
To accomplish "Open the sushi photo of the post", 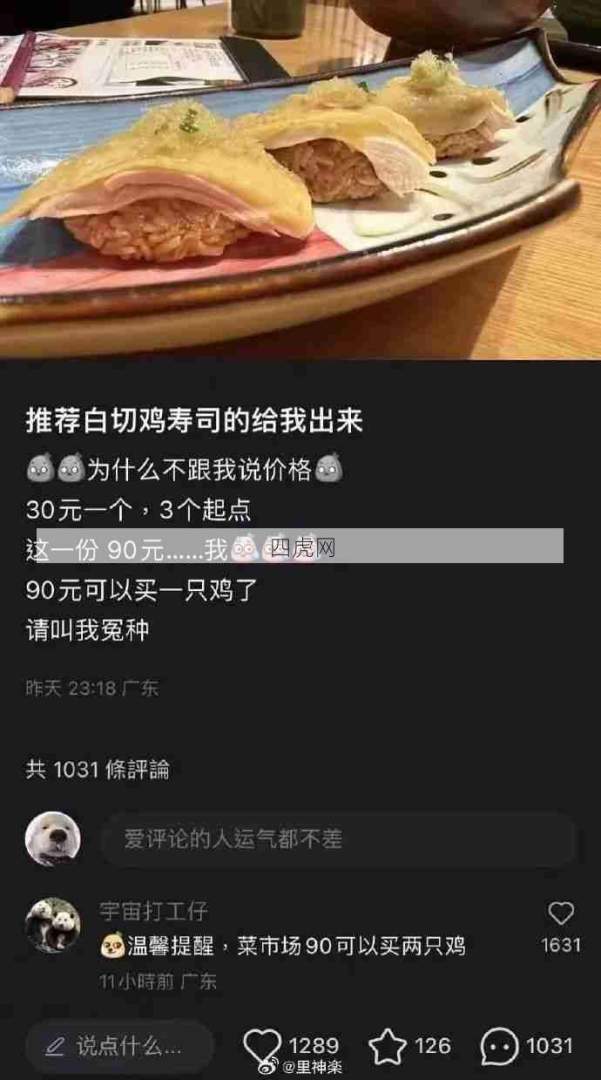I will pos(300,180).
